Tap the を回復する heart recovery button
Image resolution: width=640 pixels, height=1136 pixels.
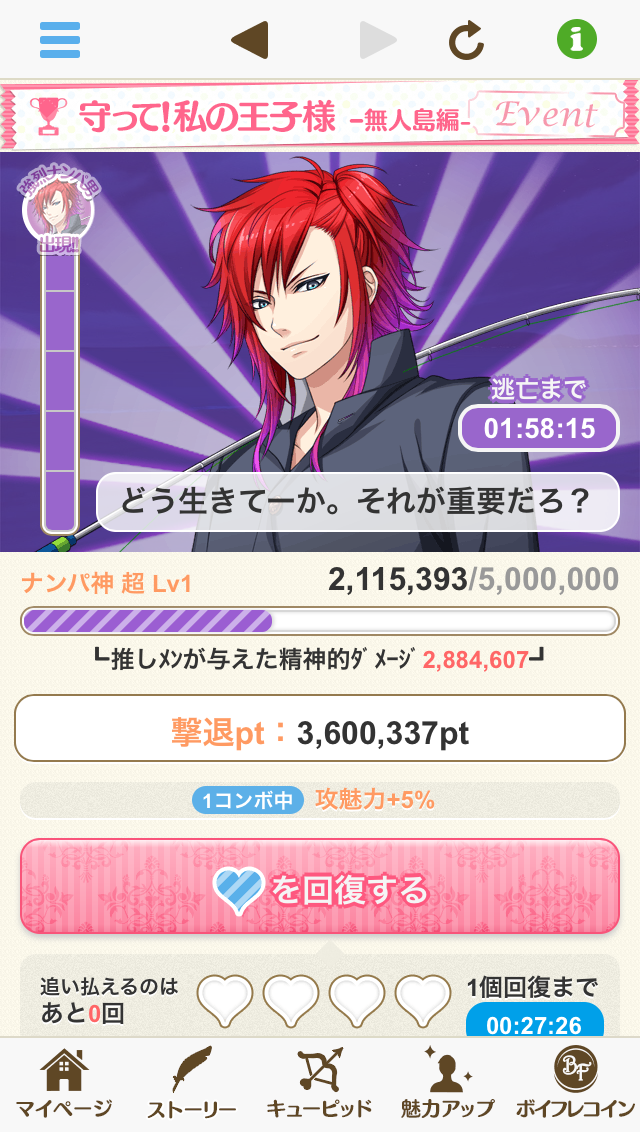pyautogui.click(x=320, y=887)
